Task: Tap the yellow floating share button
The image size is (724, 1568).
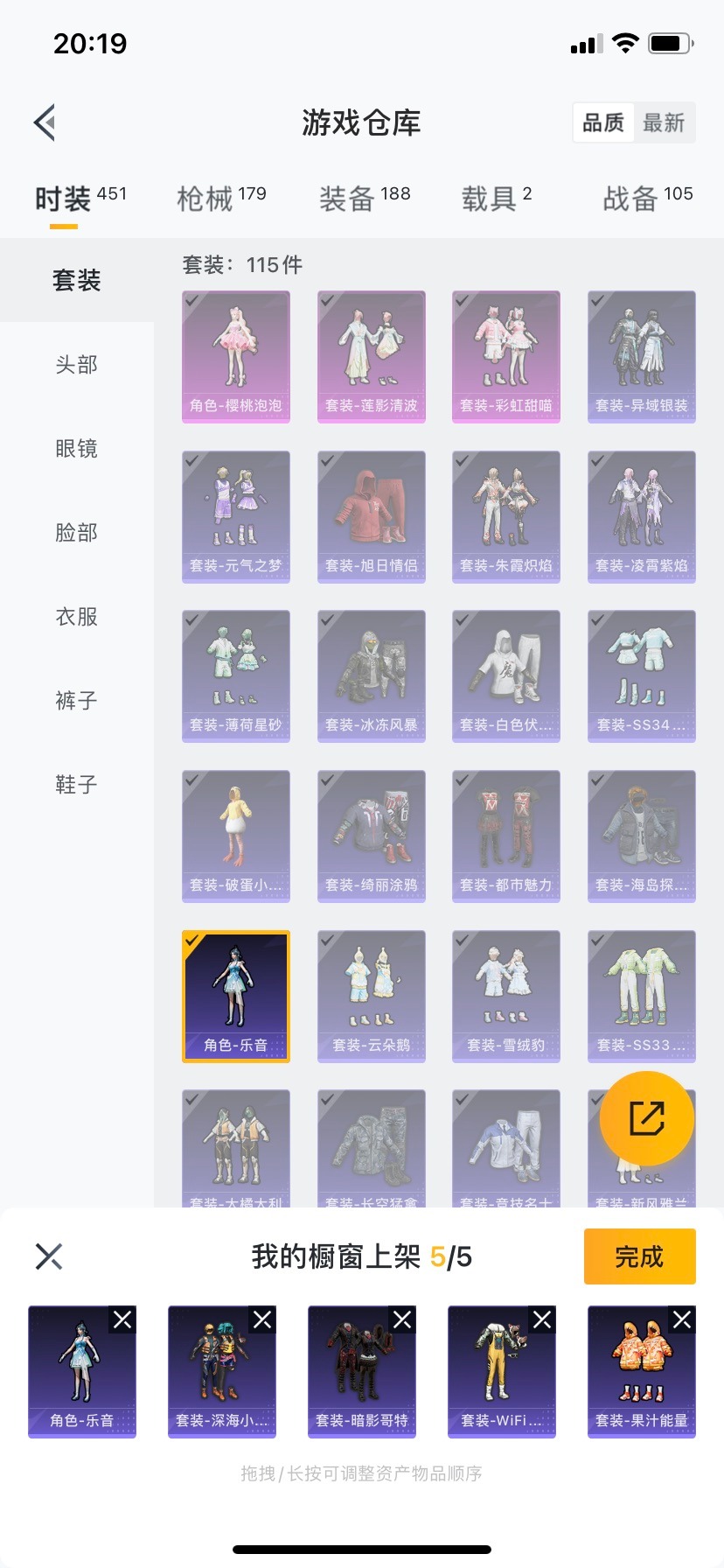Action: pyautogui.click(x=646, y=1118)
